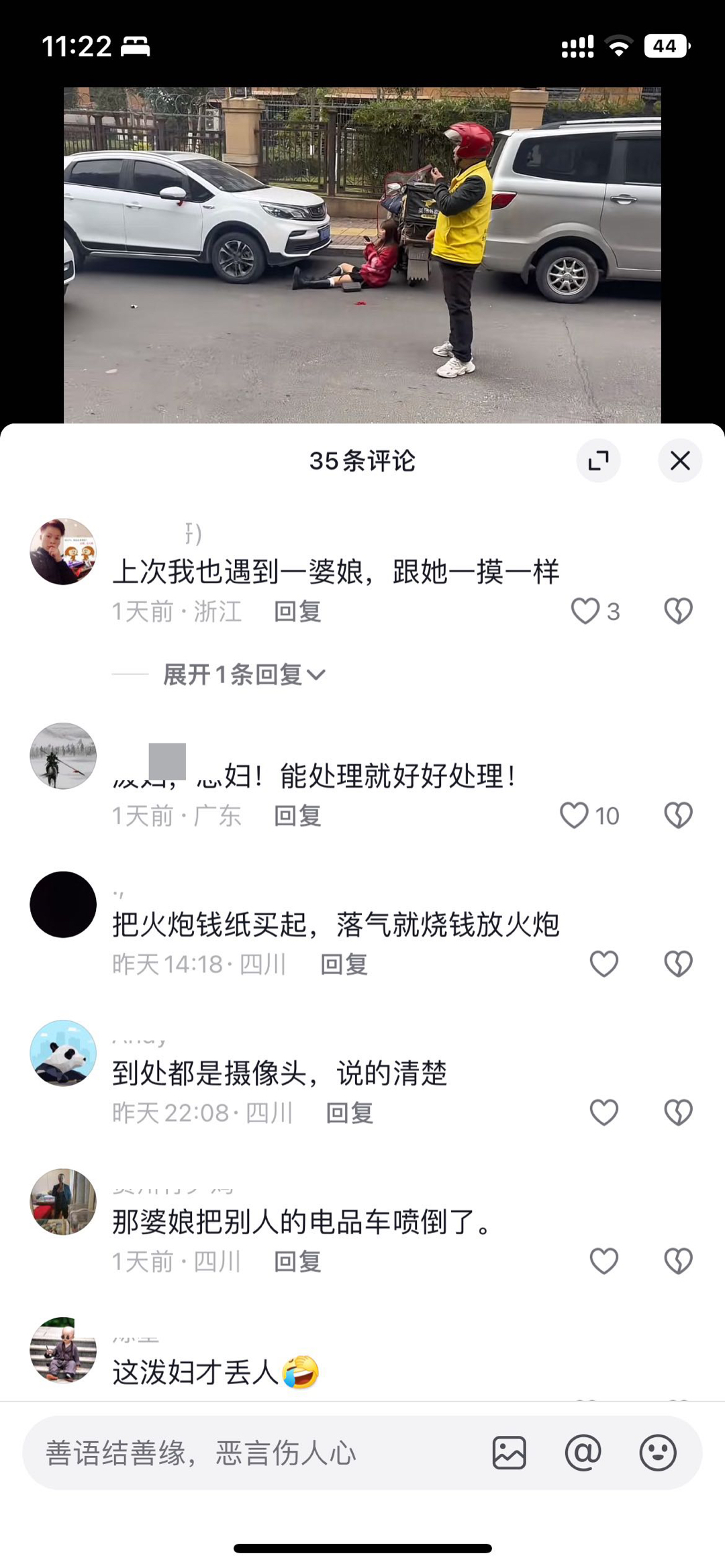Like the Guangdong comment with 10 likes
Image resolution: width=725 pixels, height=1568 pixels.
[575, 815]
